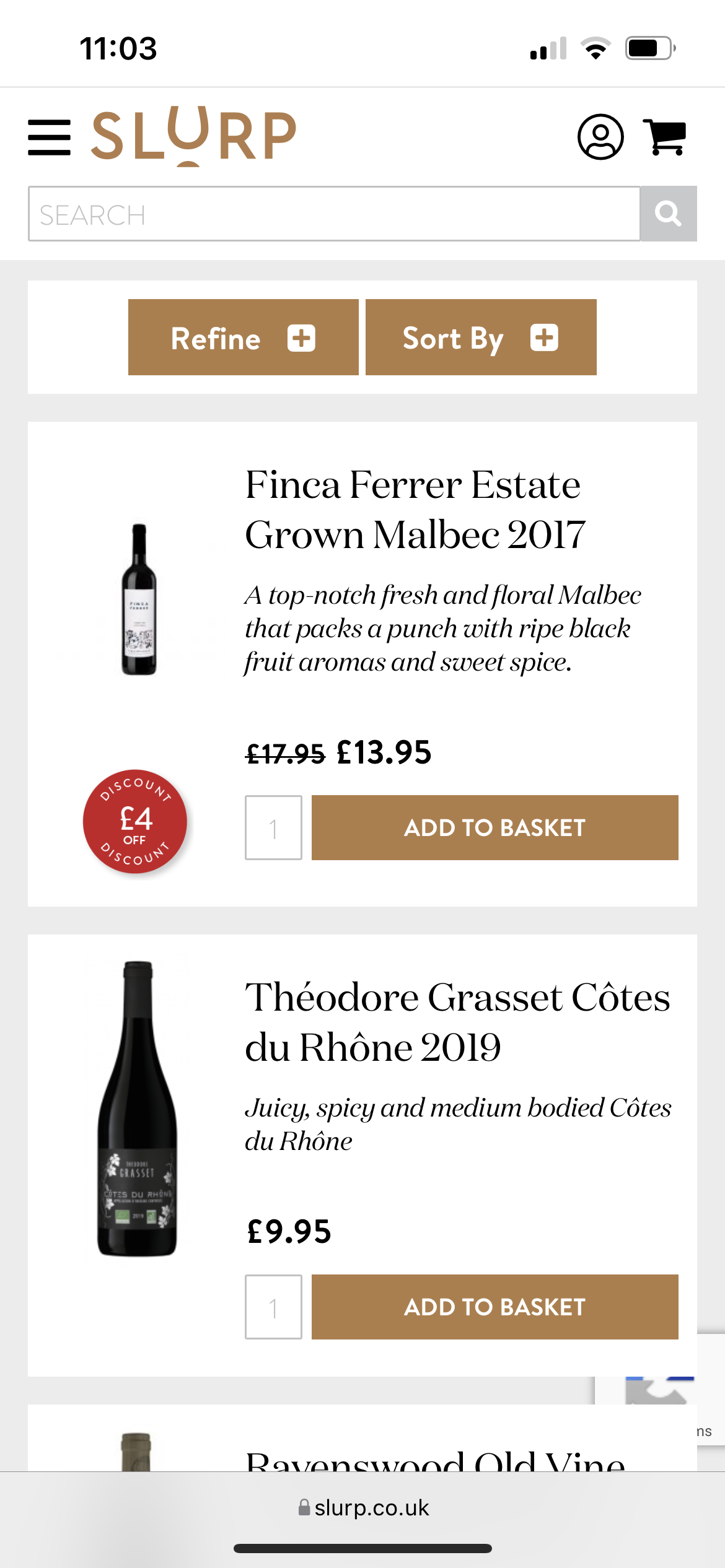Open Théodore Grasset Côtes du Rhône 2019
The width and height of the screenshot is (725, 1568).
pyautogui.click(x=457, y=1022)
